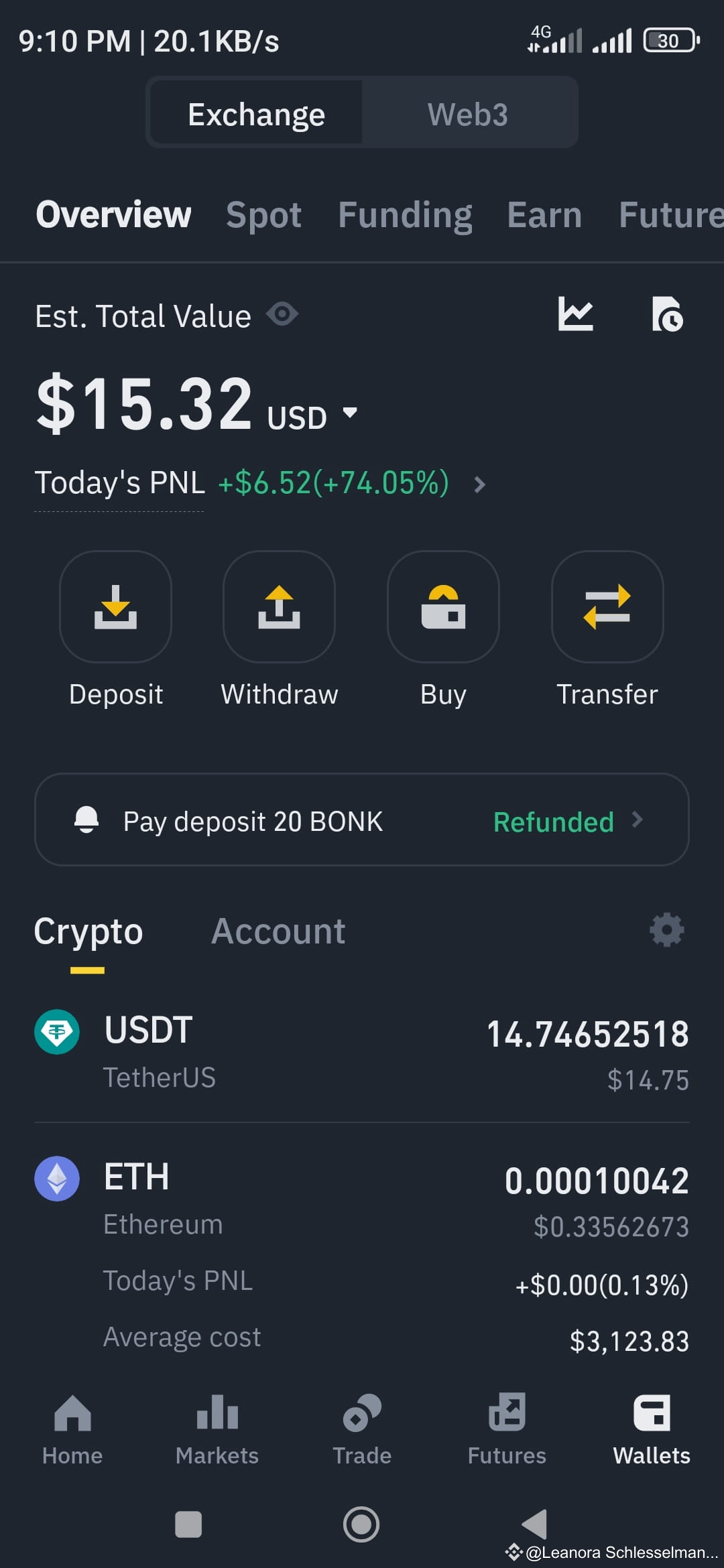
Task: Open the Funding section
Action: (x=404, y=215)
